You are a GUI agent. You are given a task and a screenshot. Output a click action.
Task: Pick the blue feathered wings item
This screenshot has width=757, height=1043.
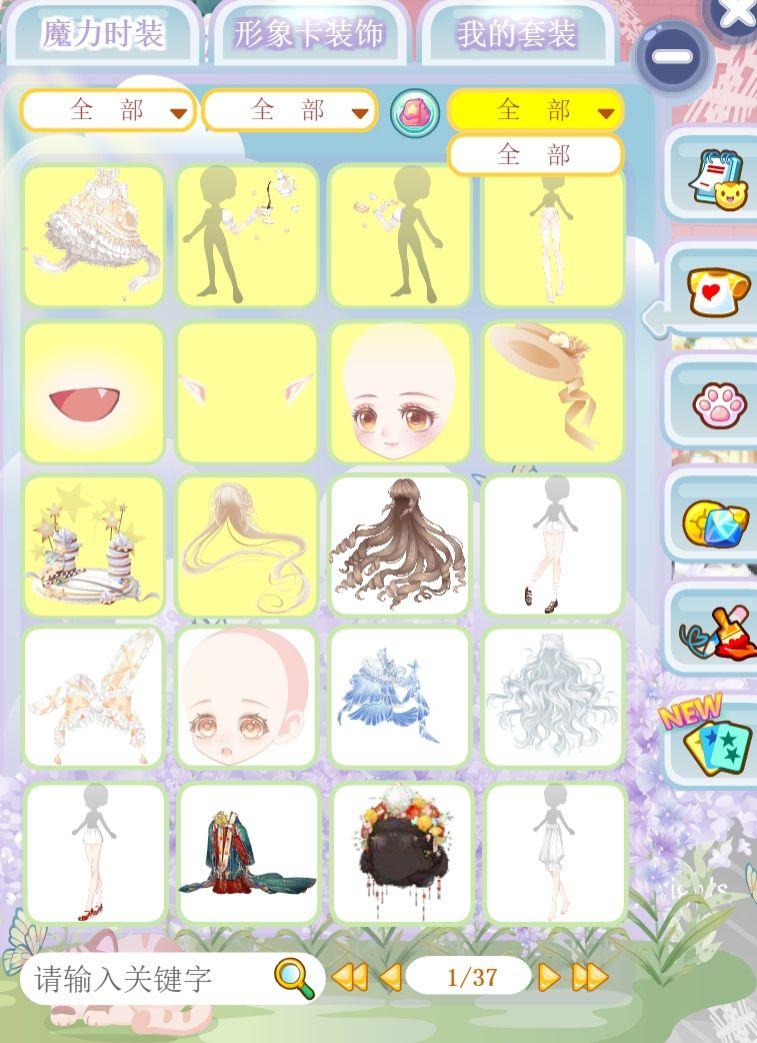[x=400, y=696]
